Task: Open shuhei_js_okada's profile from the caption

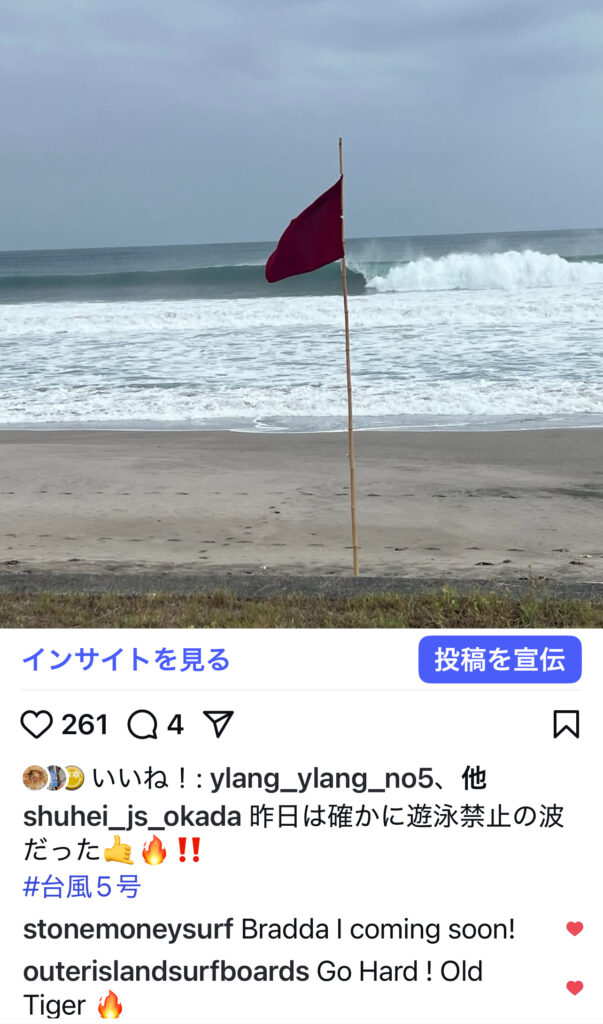Action: click(133, 817)
